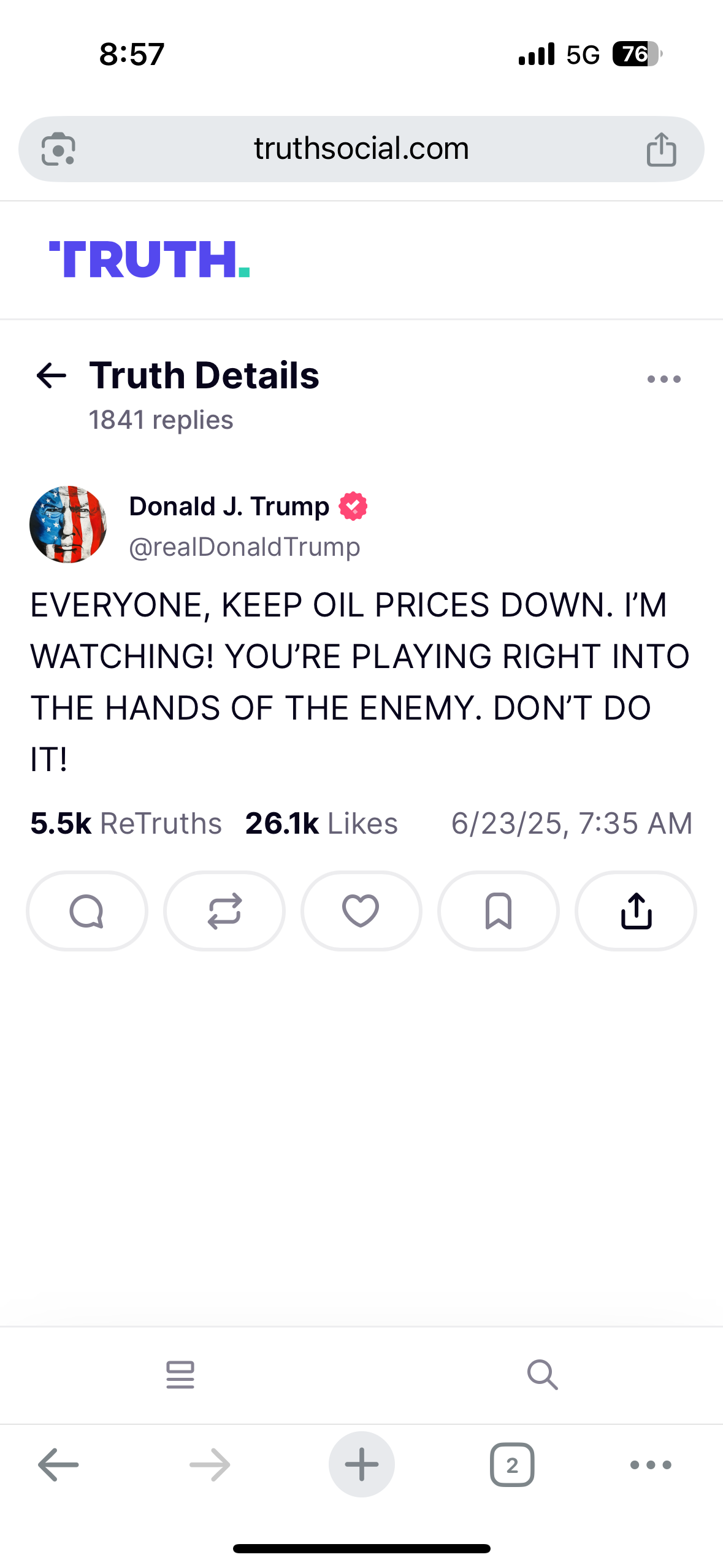The width and height of the screenshot is (723, 1568).
Task: Open the post's three-dot options menu
Action: tap(664, 379)
